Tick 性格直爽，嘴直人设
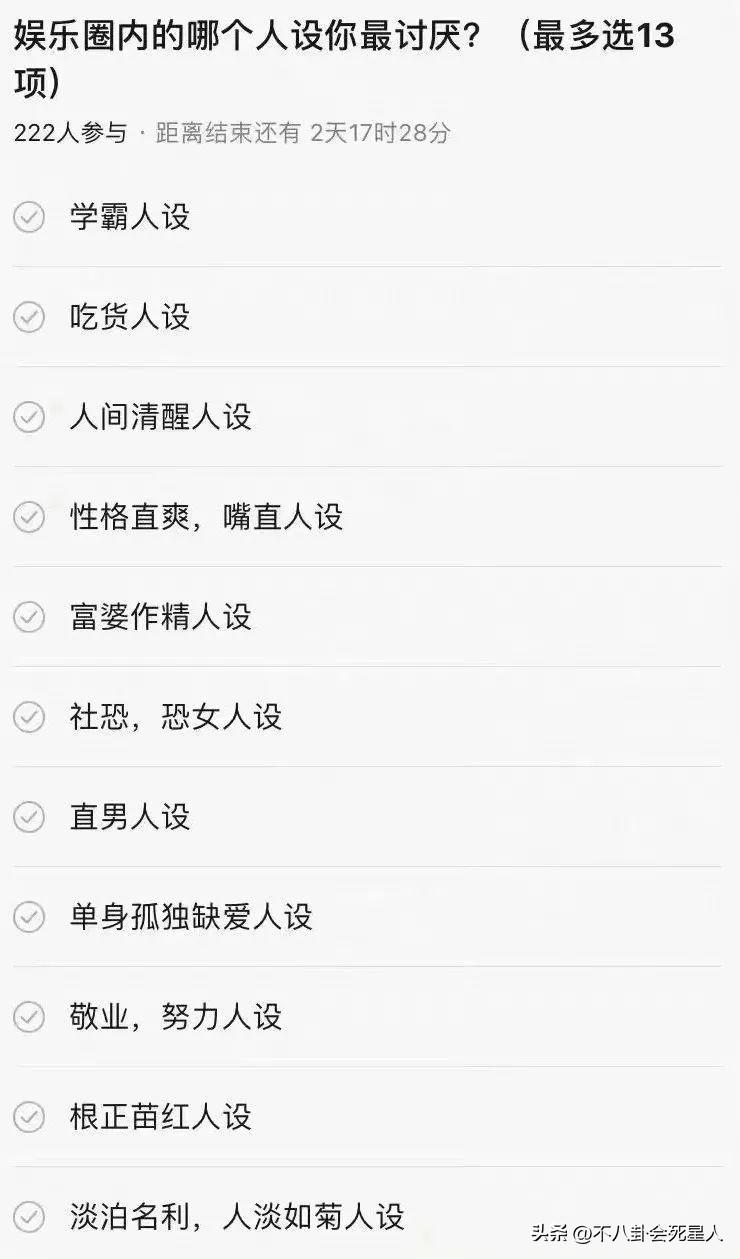740x1259 pixels. (367, 517)
